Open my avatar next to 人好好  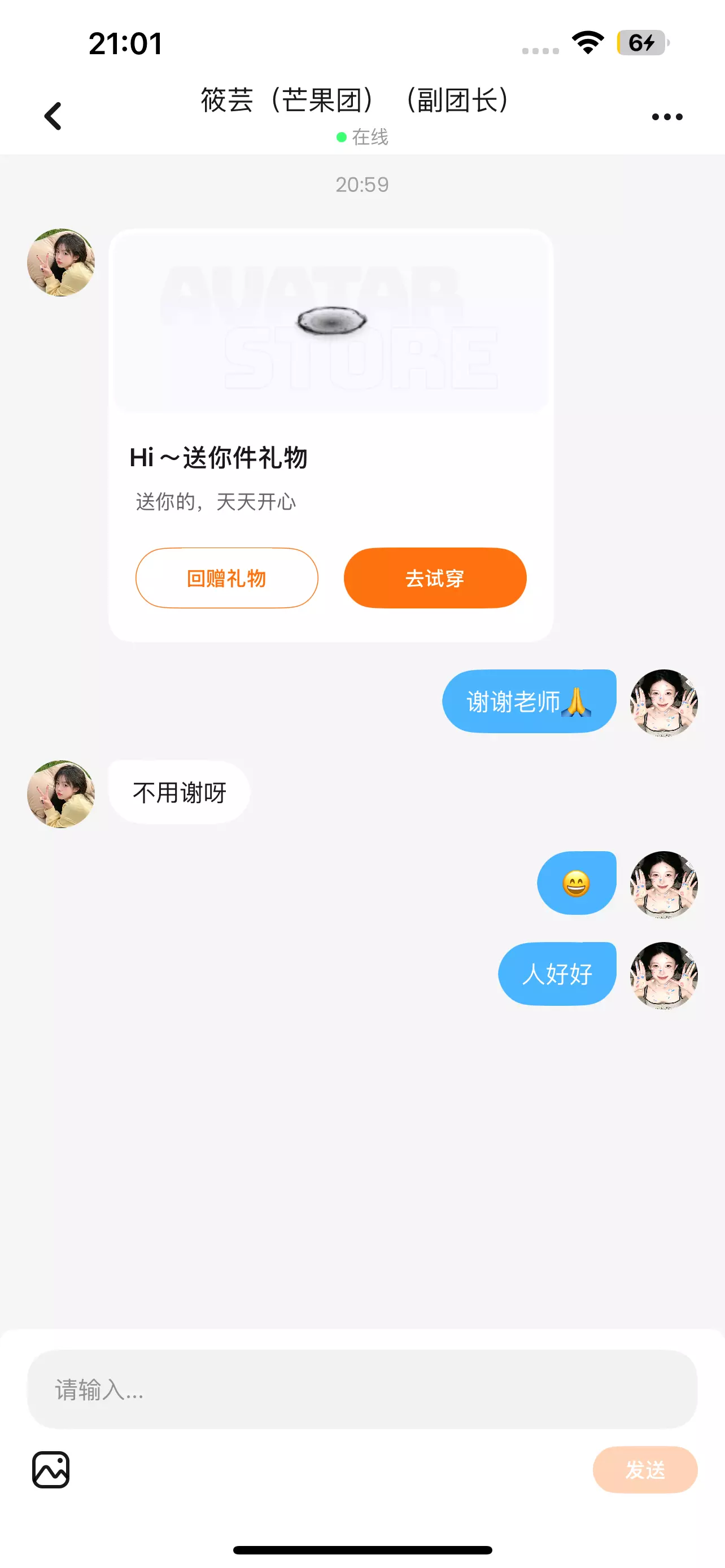[663, 975]
